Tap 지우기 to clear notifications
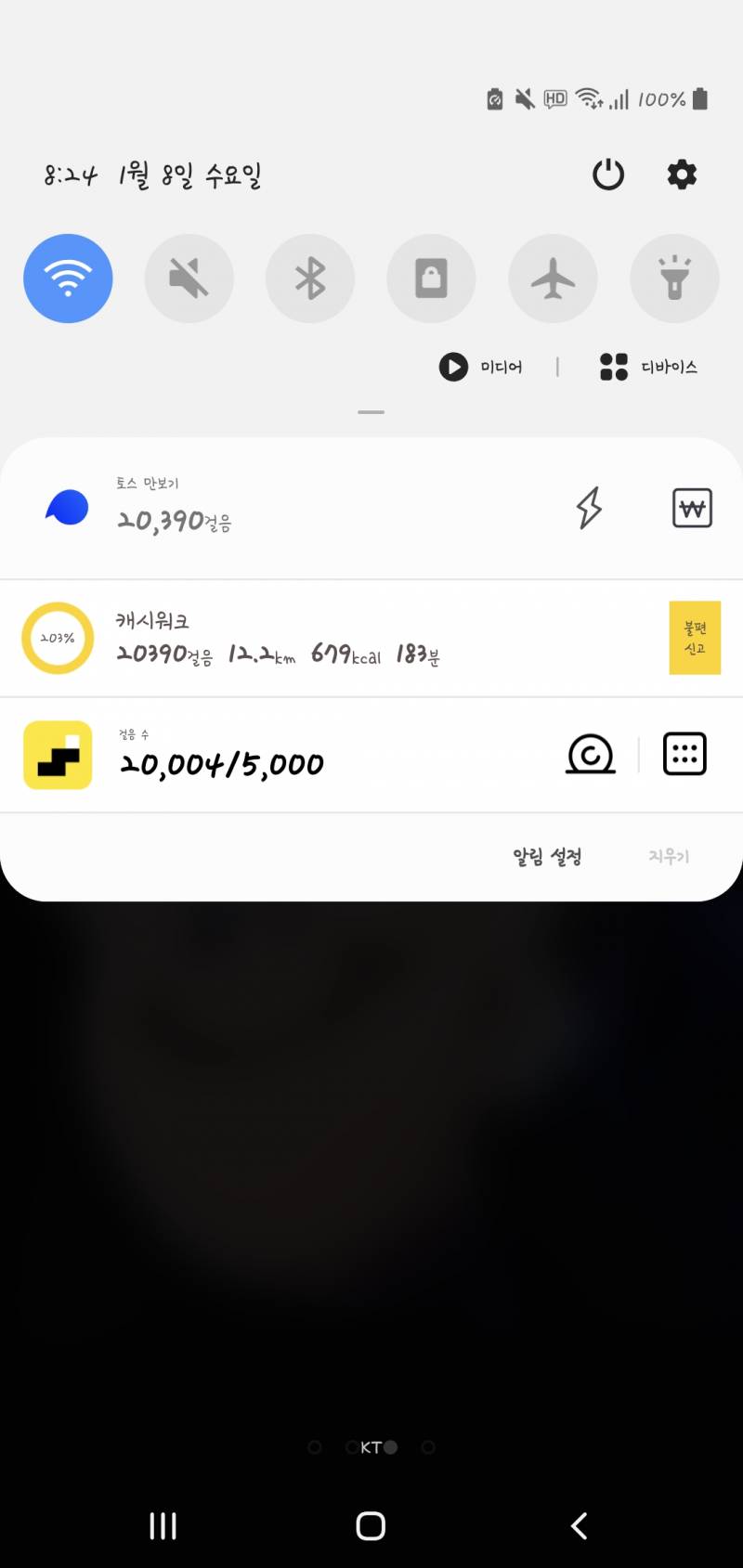Image resolution: width=743 pixels, height=1568 pixels. (669, 856)
